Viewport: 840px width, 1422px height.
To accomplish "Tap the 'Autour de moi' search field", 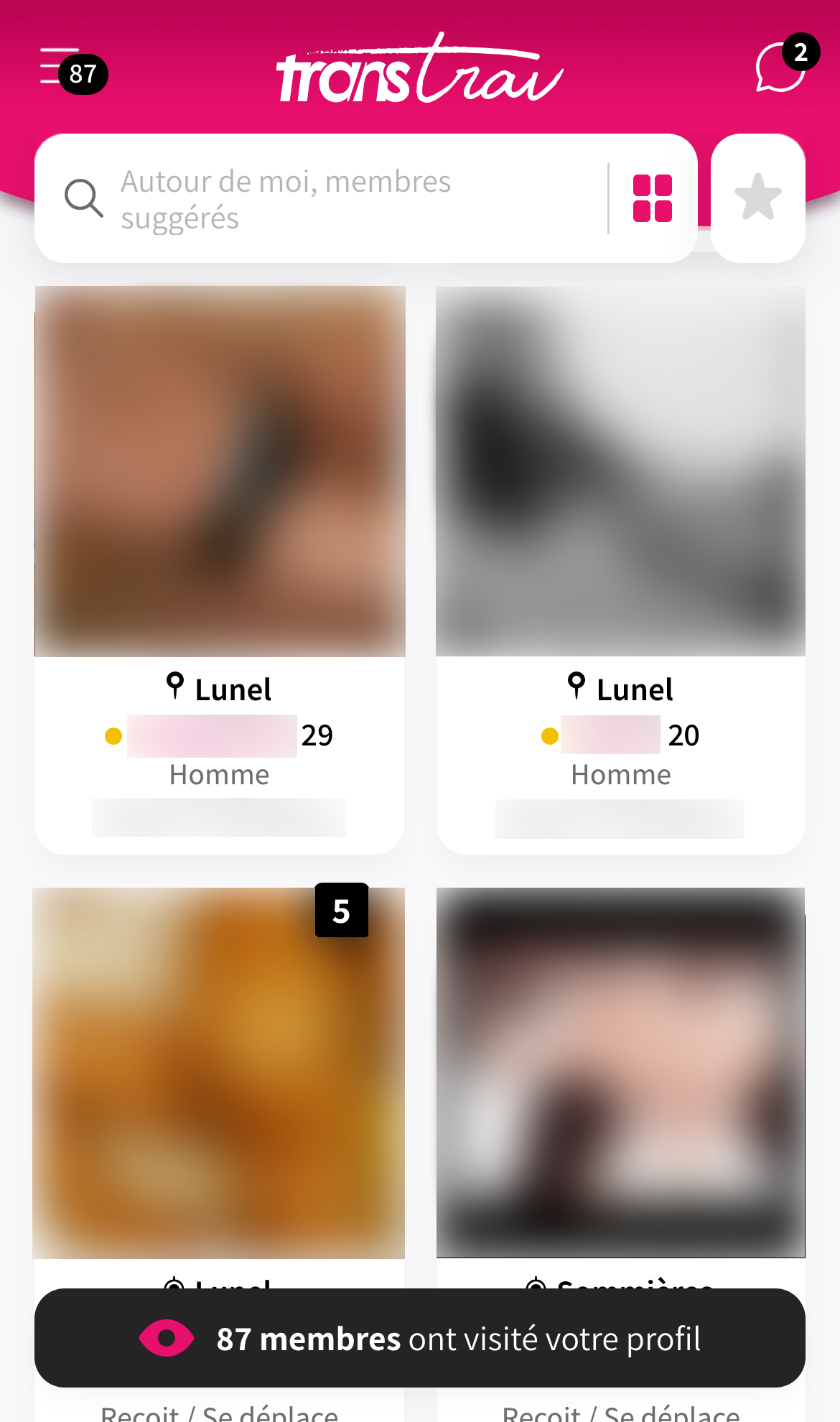I will [323, 199].
